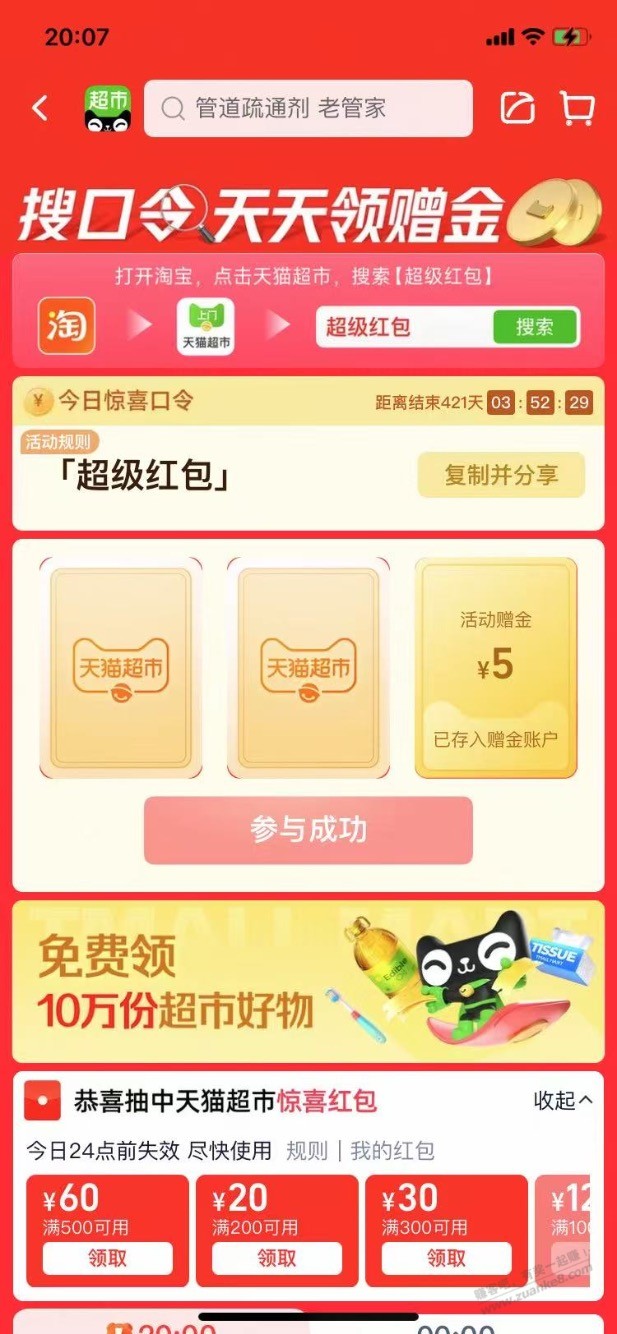
Task: Open the 规则 link for red packets
Action: 307,1151
